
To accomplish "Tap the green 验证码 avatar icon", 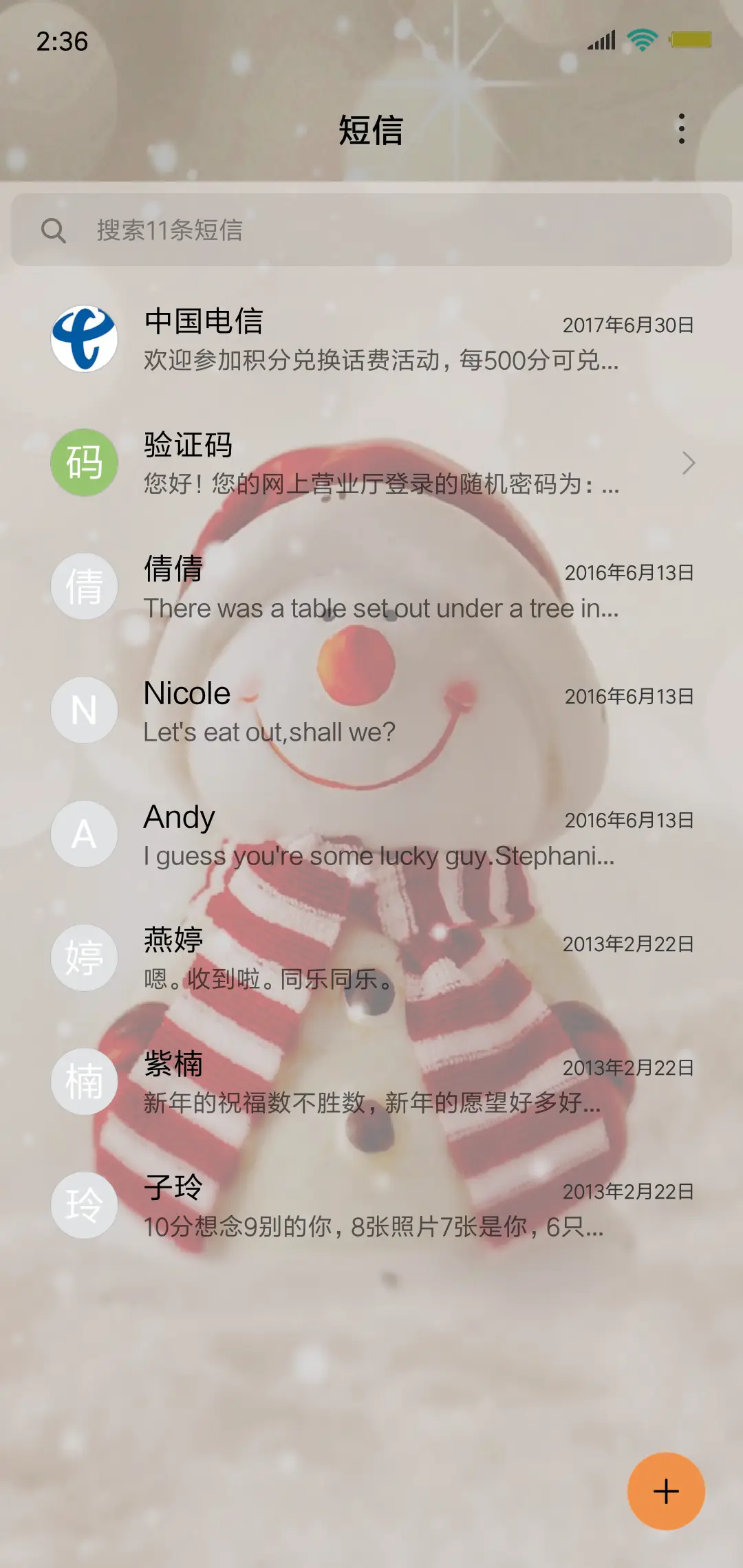I will pos(84,462).
